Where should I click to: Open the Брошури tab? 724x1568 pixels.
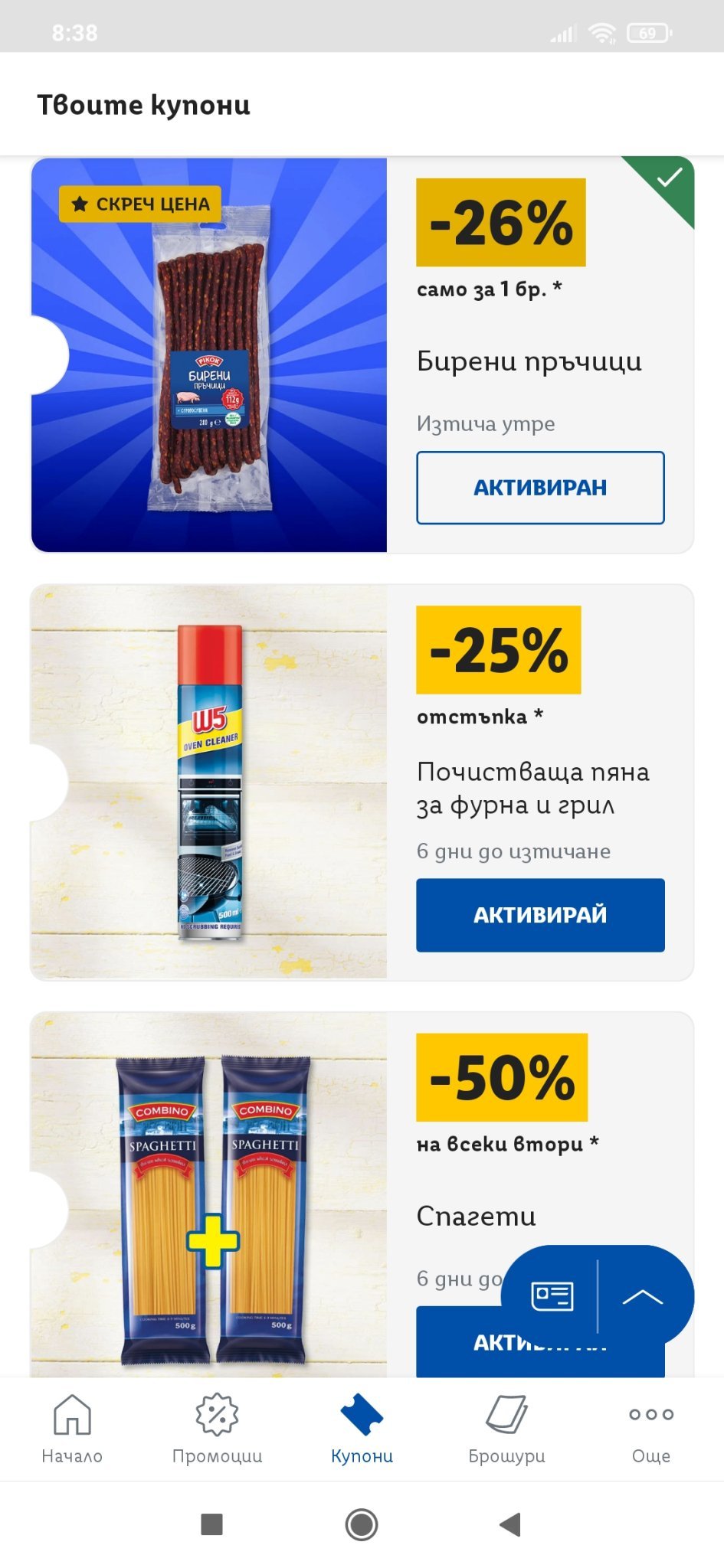[506, 1428]
